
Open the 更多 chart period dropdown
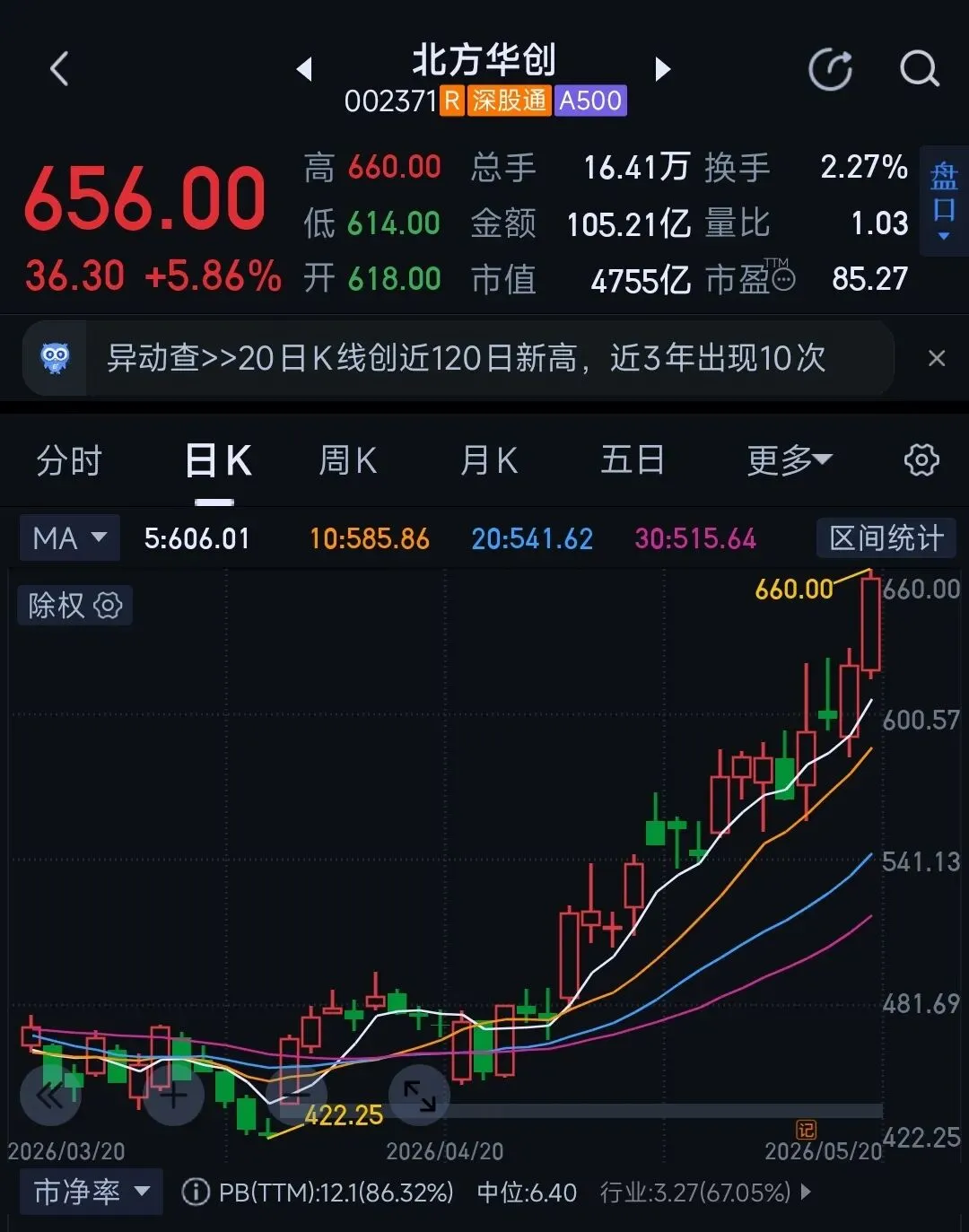coord(790,461)
